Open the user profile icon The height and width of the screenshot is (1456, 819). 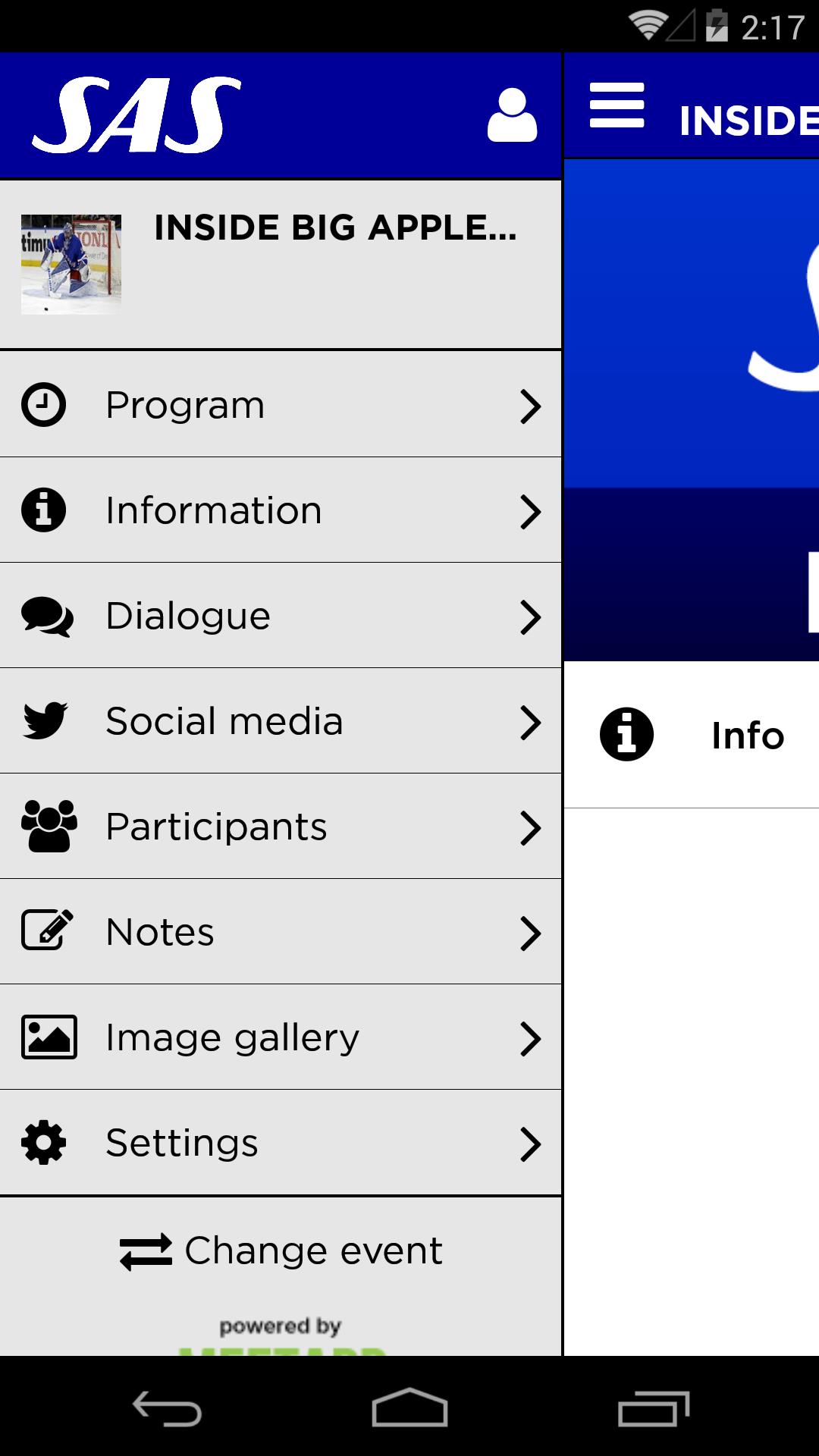click(512, 115)
